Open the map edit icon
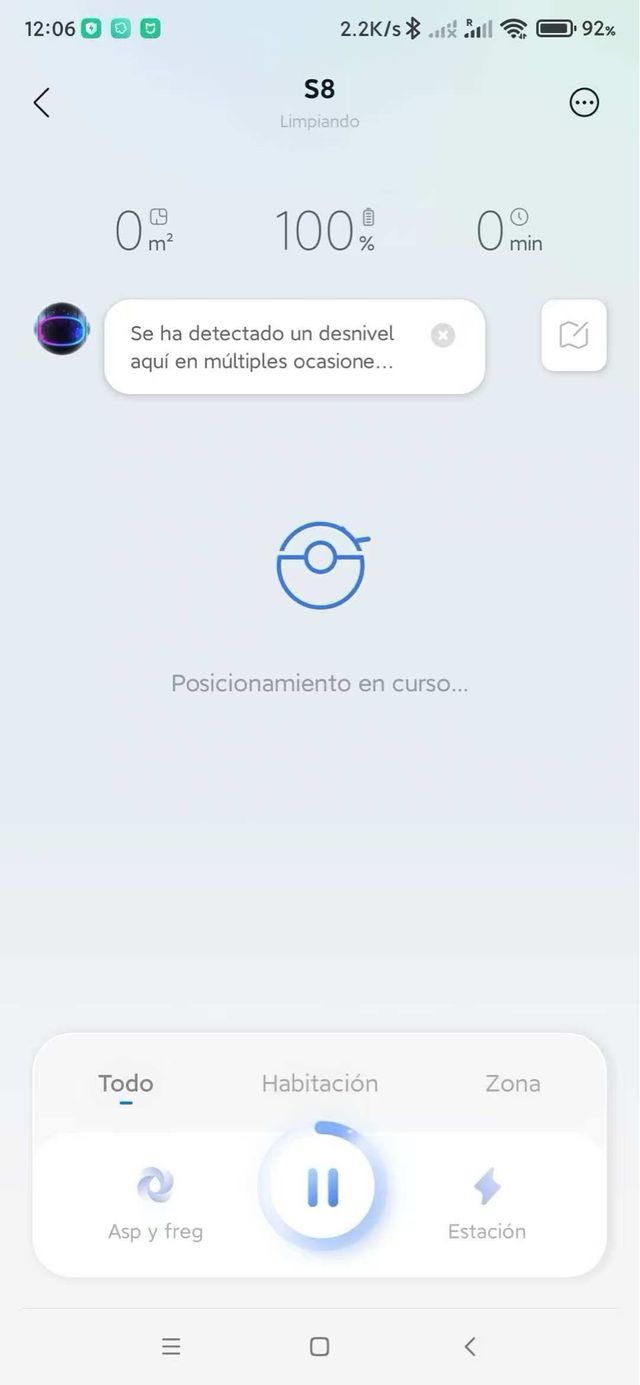640x1385 pixels. tap(574, 335)
